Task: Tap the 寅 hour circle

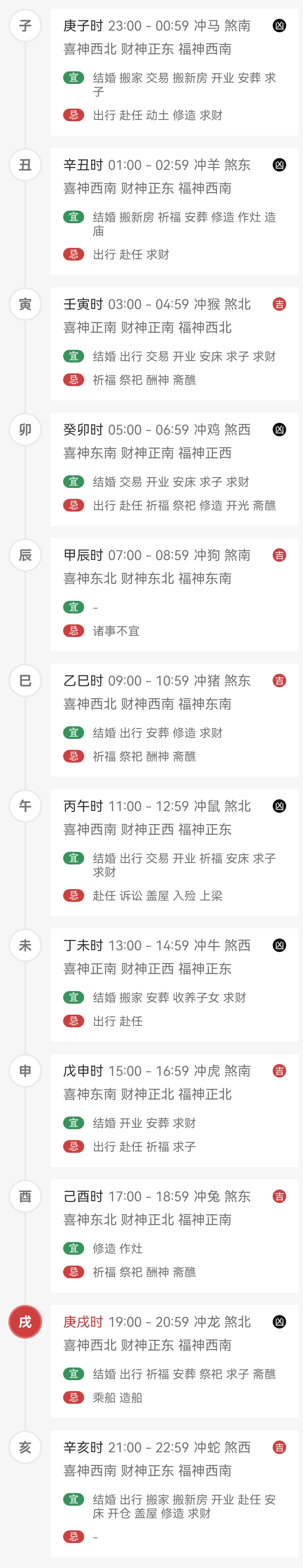Action: tap(25, 304)
